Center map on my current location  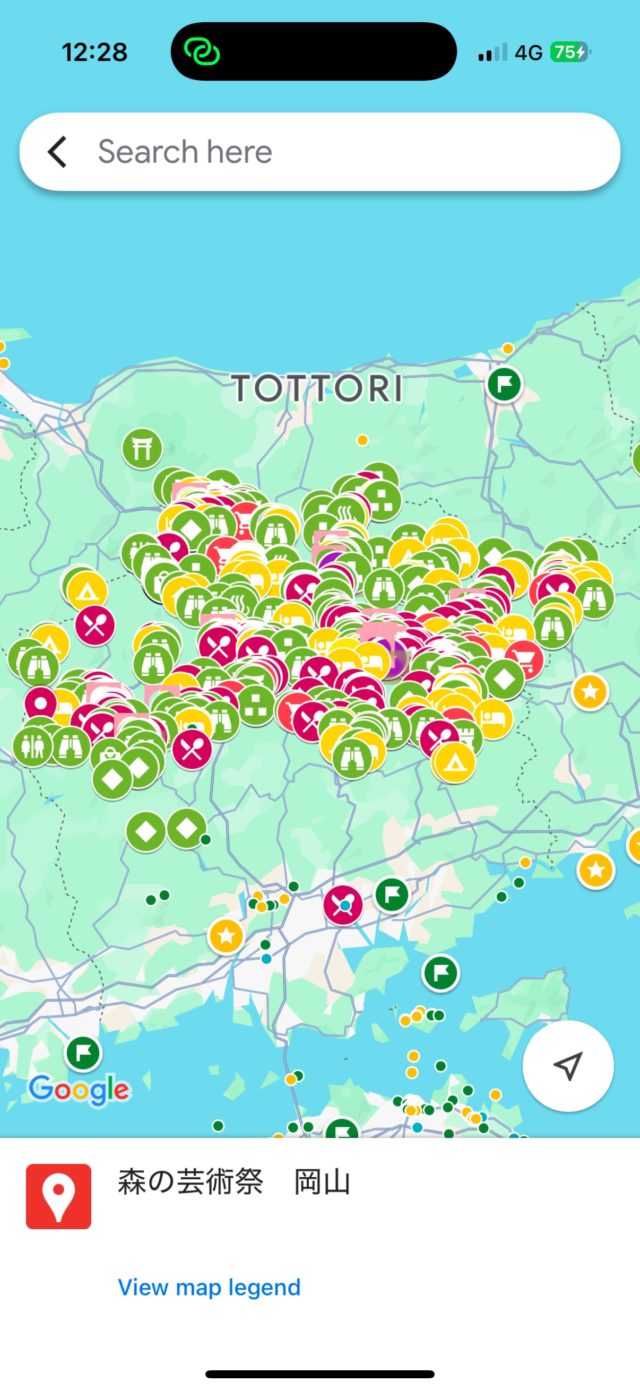[568, 1067]
